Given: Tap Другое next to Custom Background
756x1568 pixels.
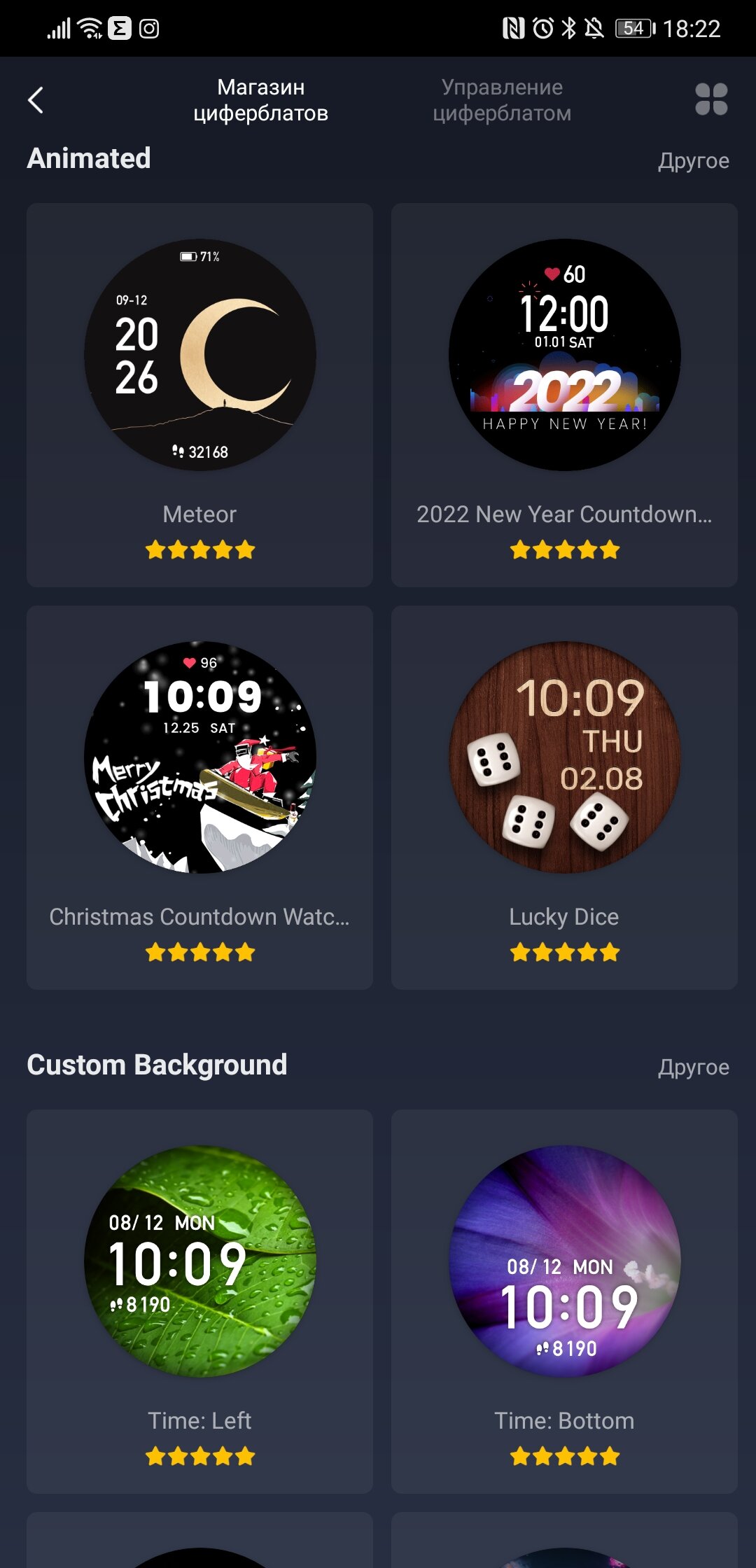Looking at the screenshot, I should (693, 1067).
